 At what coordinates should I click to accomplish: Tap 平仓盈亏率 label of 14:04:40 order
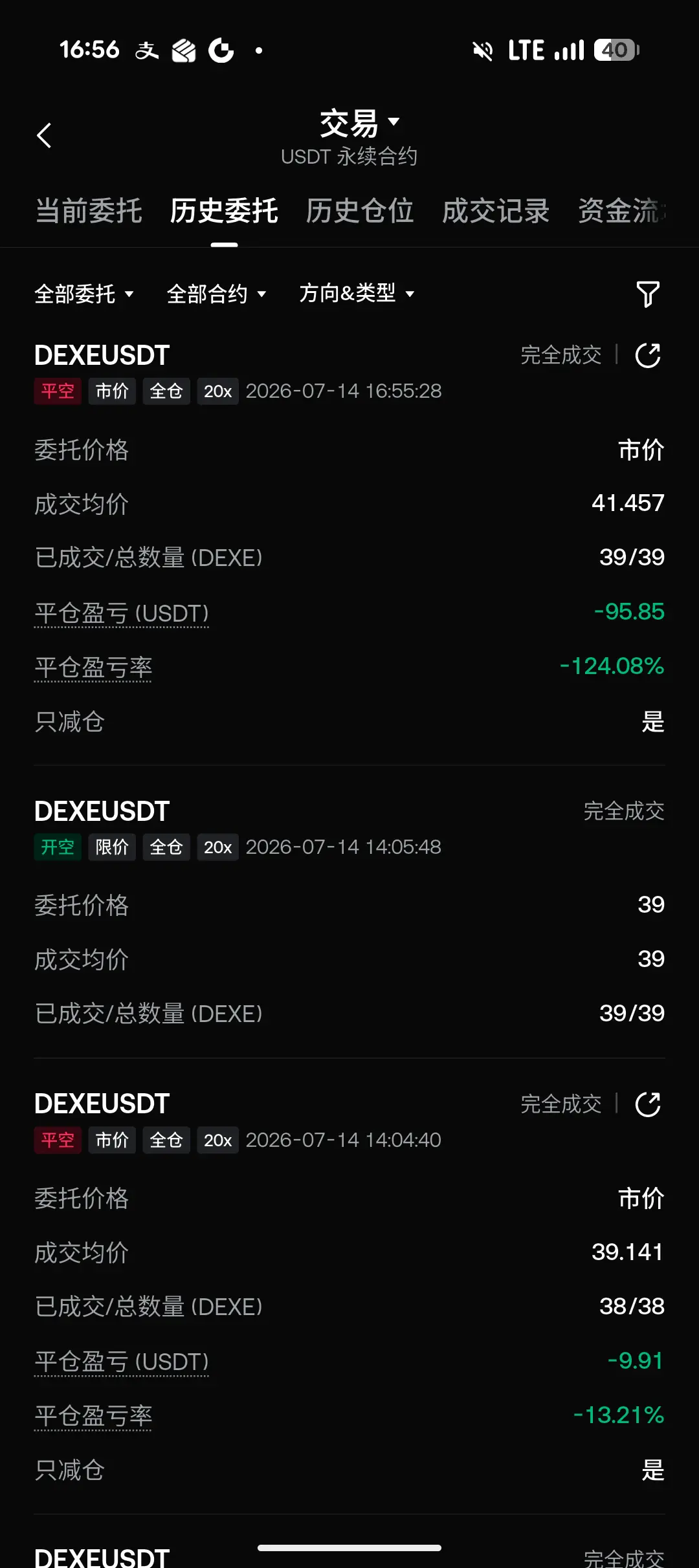[93, 1416]
